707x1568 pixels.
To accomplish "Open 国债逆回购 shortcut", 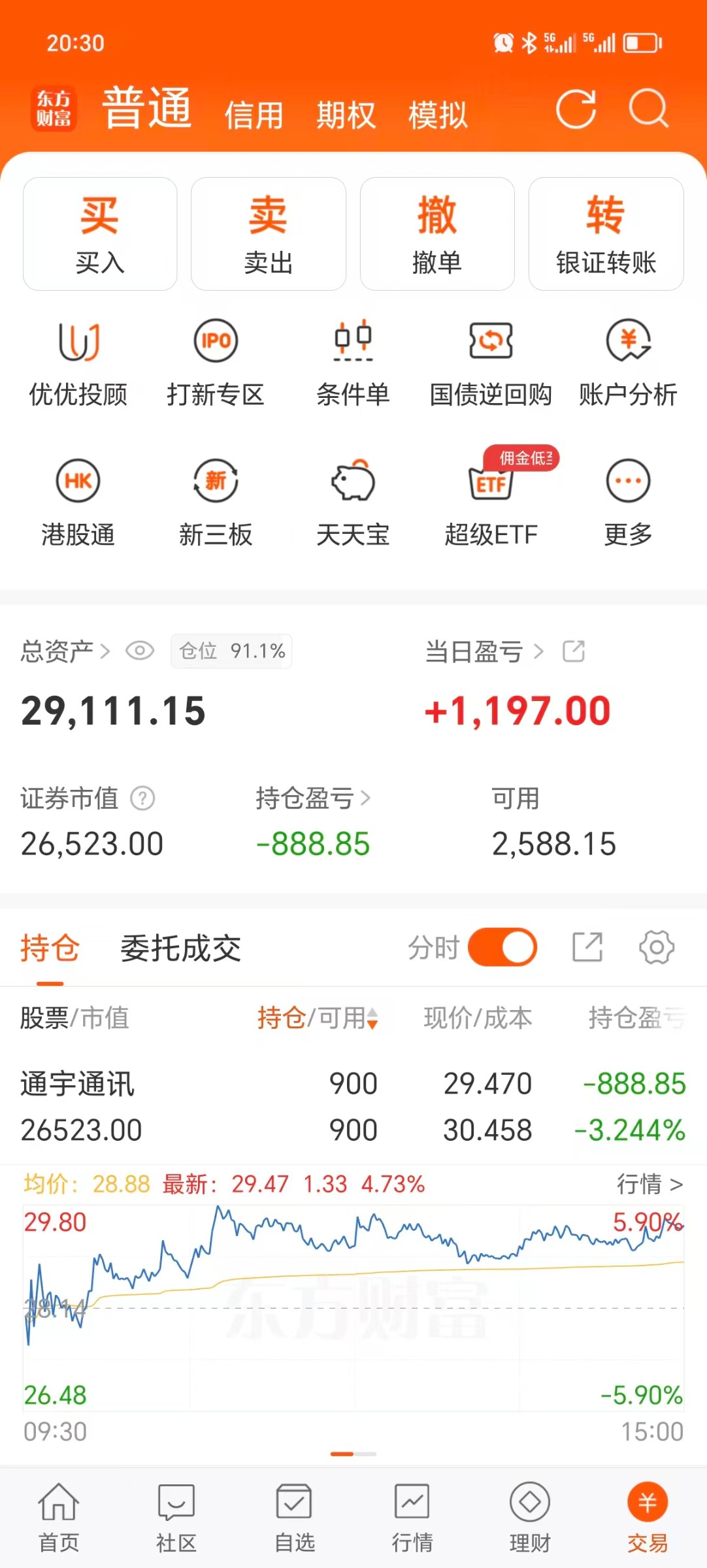I will [491, 363].
